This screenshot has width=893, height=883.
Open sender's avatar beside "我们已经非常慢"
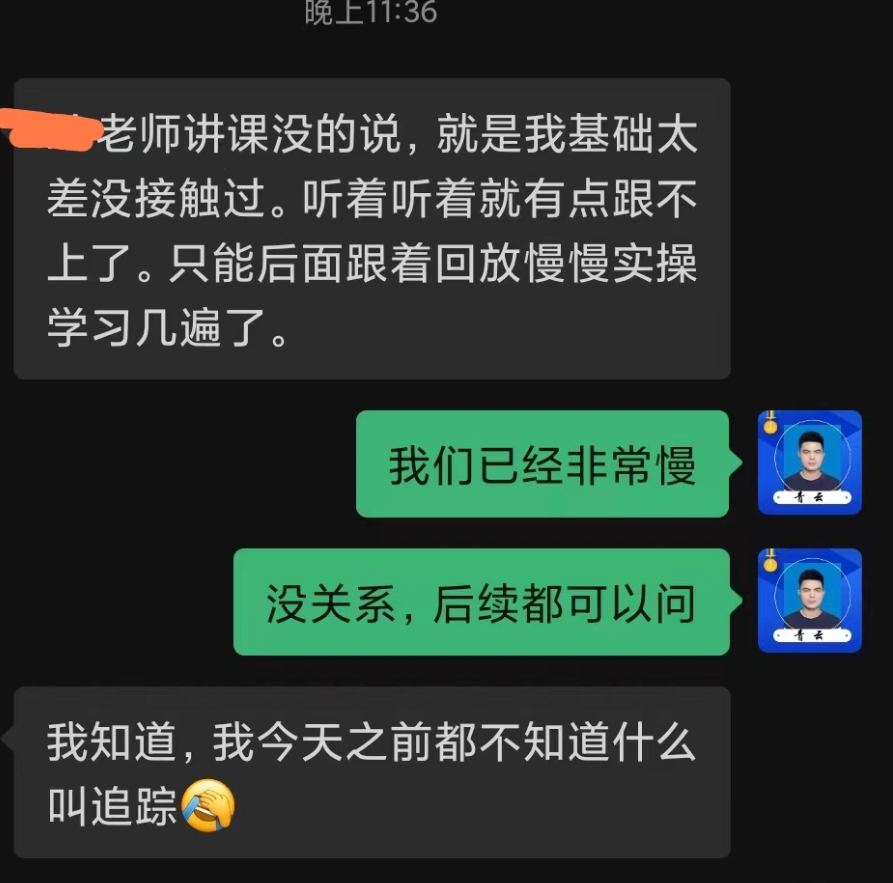(x=810, y=463)
